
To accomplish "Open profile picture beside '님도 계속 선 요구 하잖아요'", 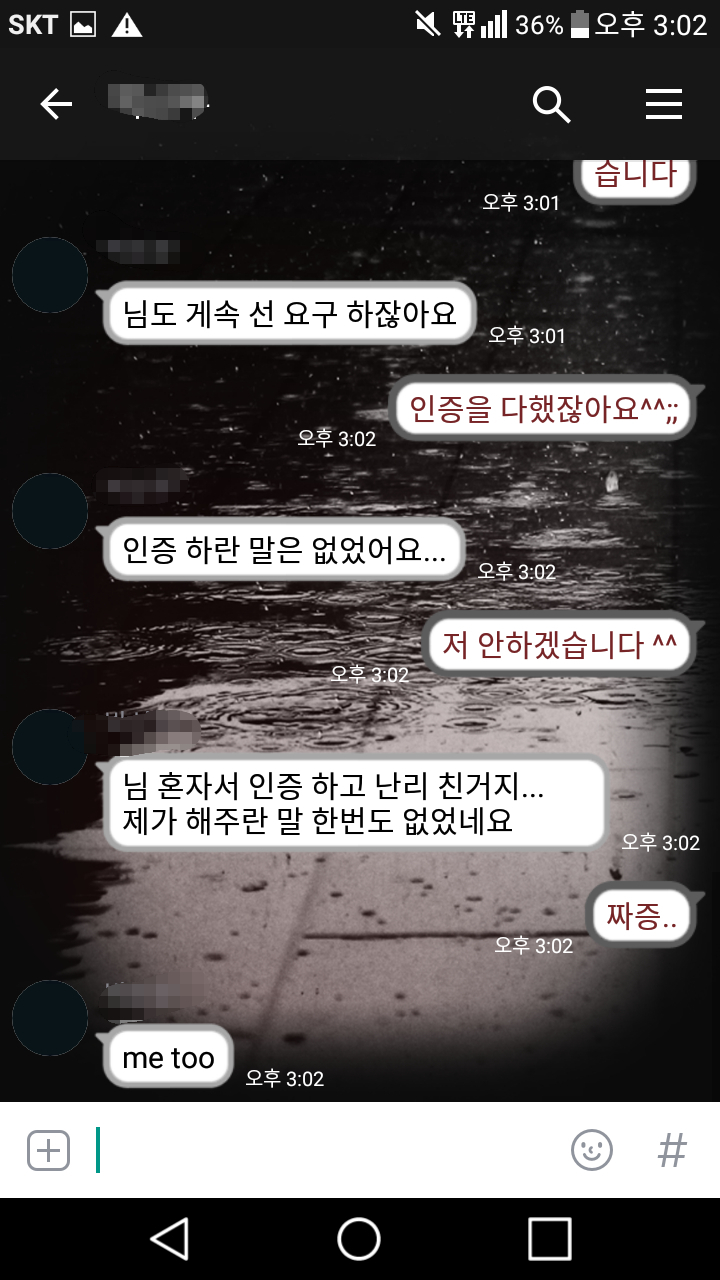I will point(50,275).
